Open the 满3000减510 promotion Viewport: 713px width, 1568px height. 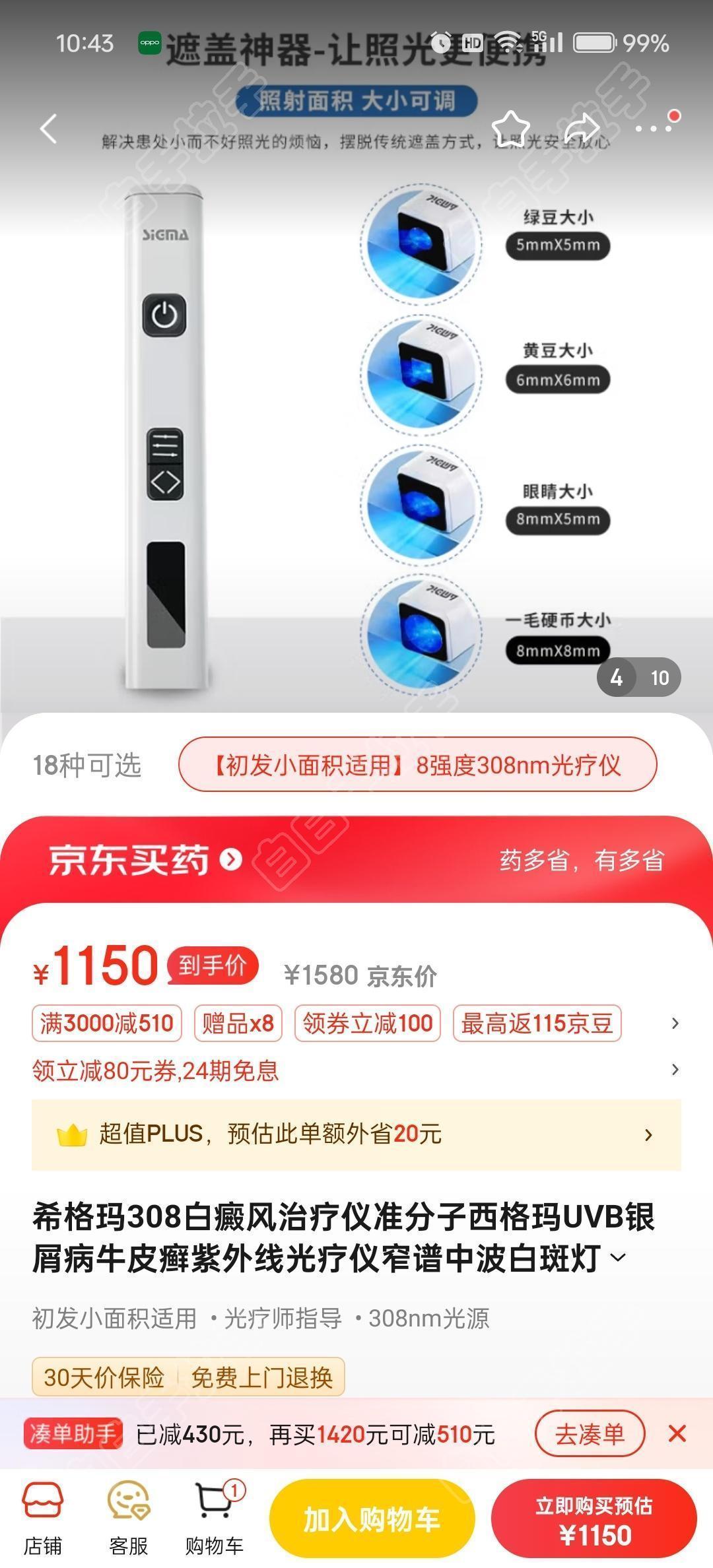tap(106, 1024)
